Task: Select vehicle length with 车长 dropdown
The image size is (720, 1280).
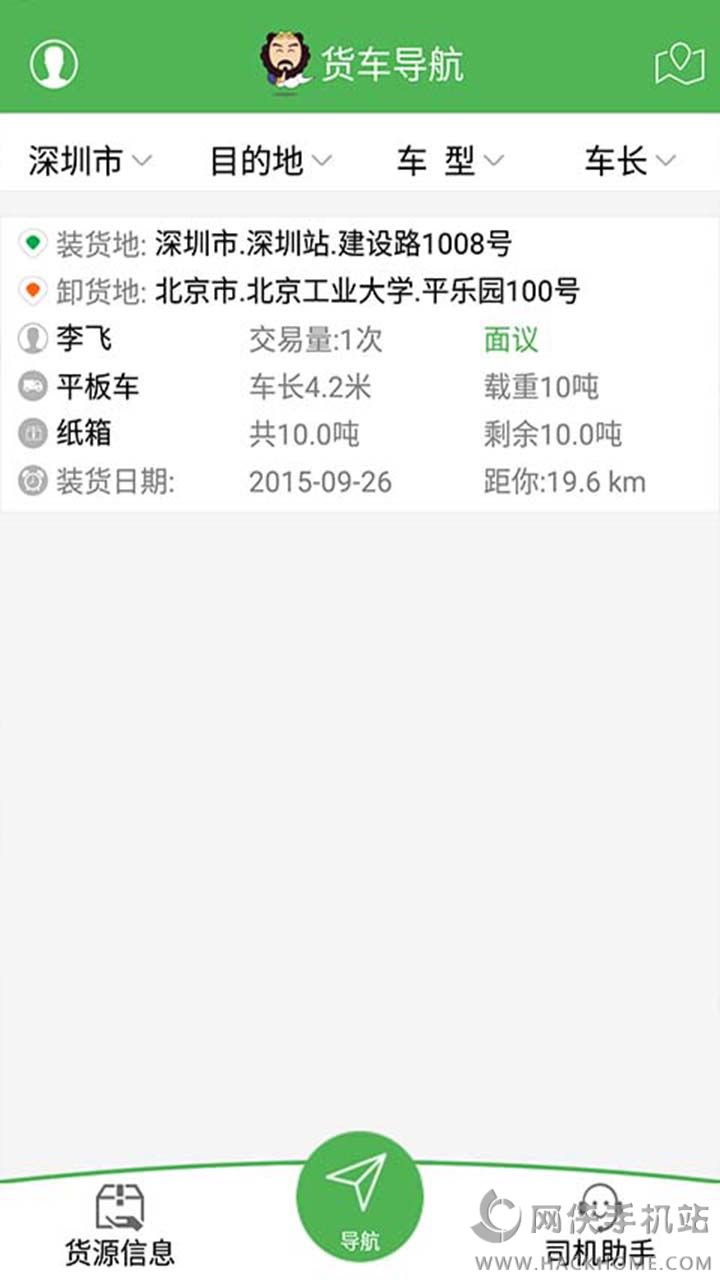Action: [630, 161]
